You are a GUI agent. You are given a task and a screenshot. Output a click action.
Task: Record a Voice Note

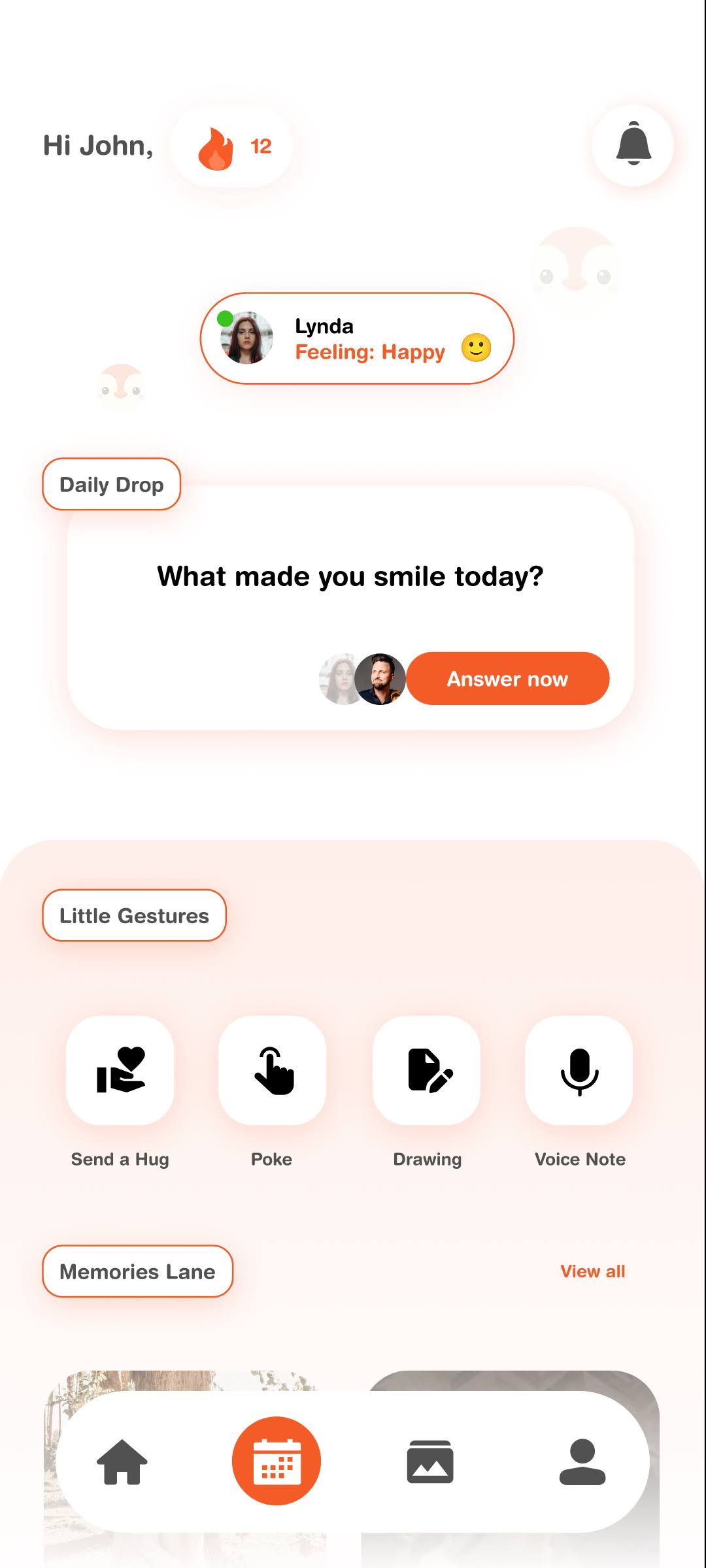coord(579,1070)
